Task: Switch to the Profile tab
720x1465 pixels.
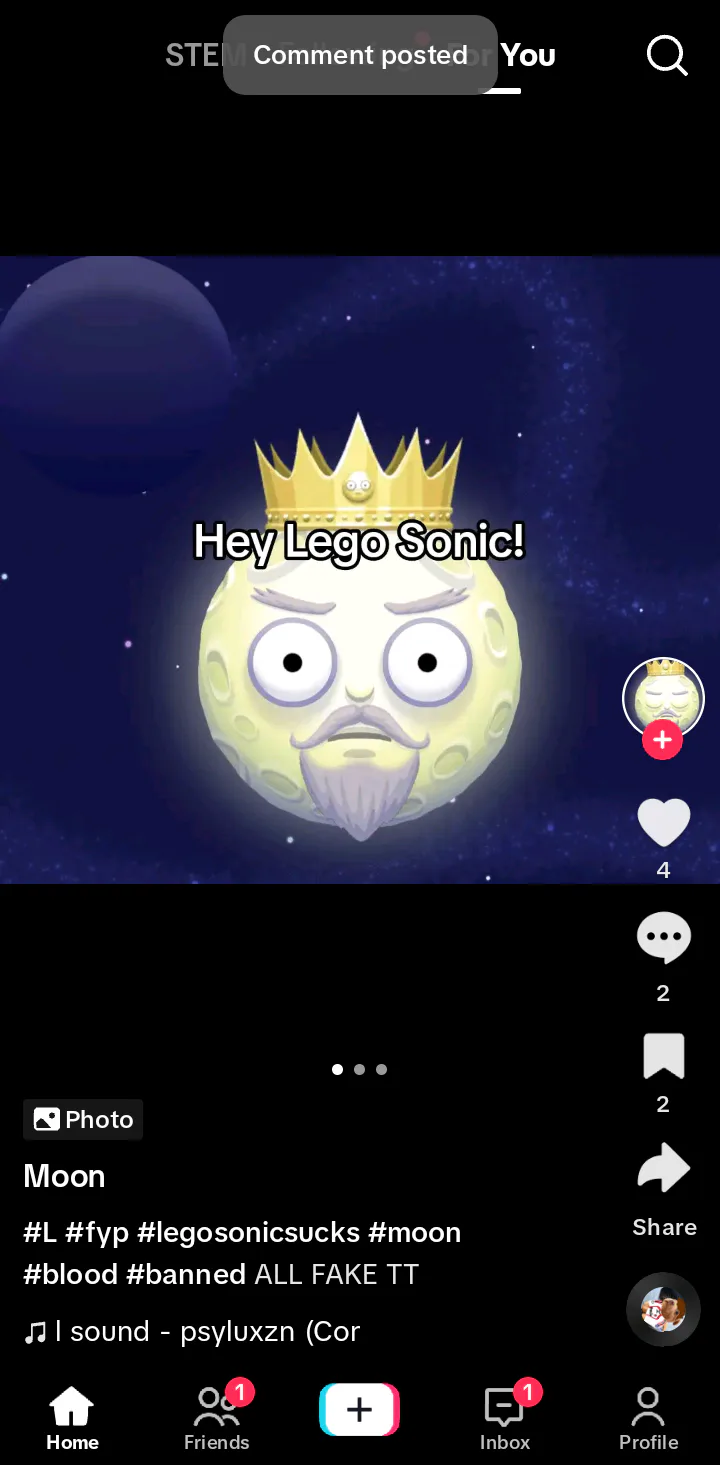Action: coord(648,1418)
